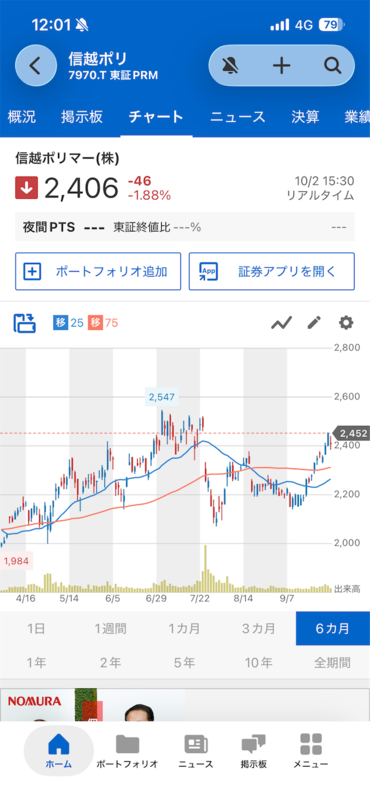The image size is (370, 800).
Task: Open the Nomura ad banner
Action: coord(92,705)
